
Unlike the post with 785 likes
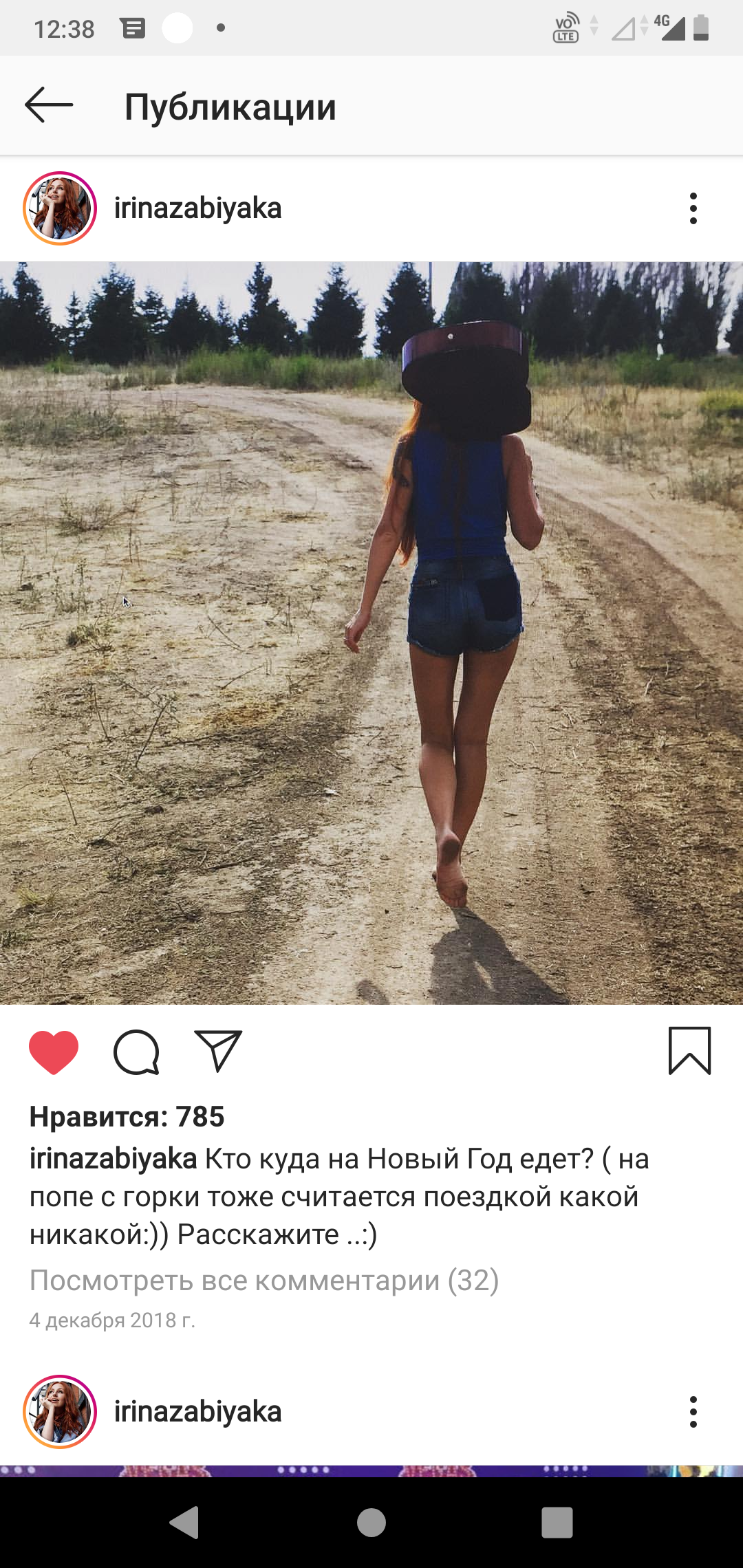54,1052
